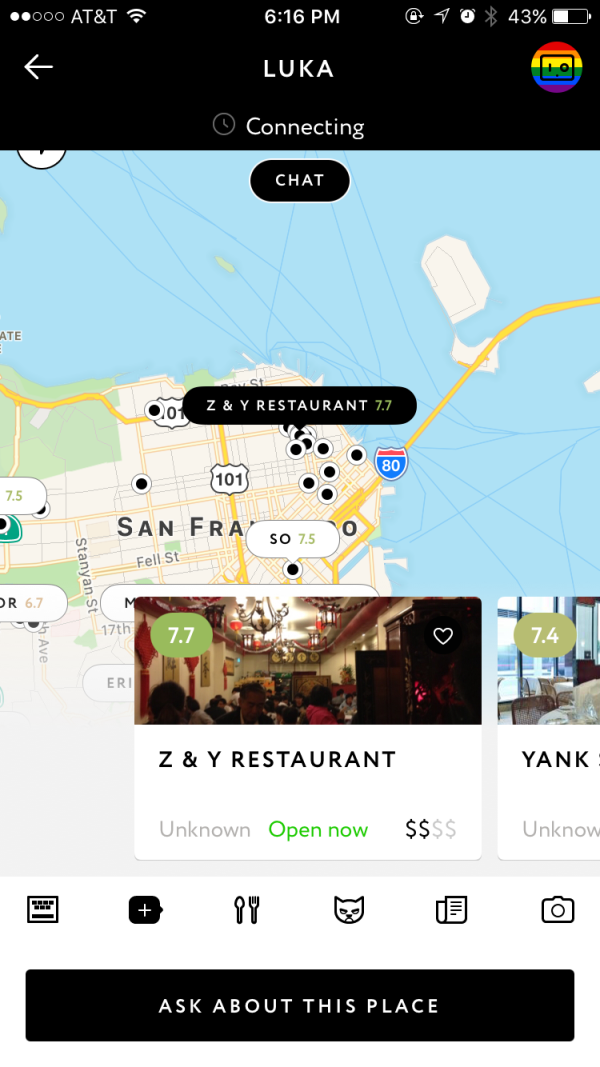Open the rainbow Luka profile avatar

(x=556, y=68)
